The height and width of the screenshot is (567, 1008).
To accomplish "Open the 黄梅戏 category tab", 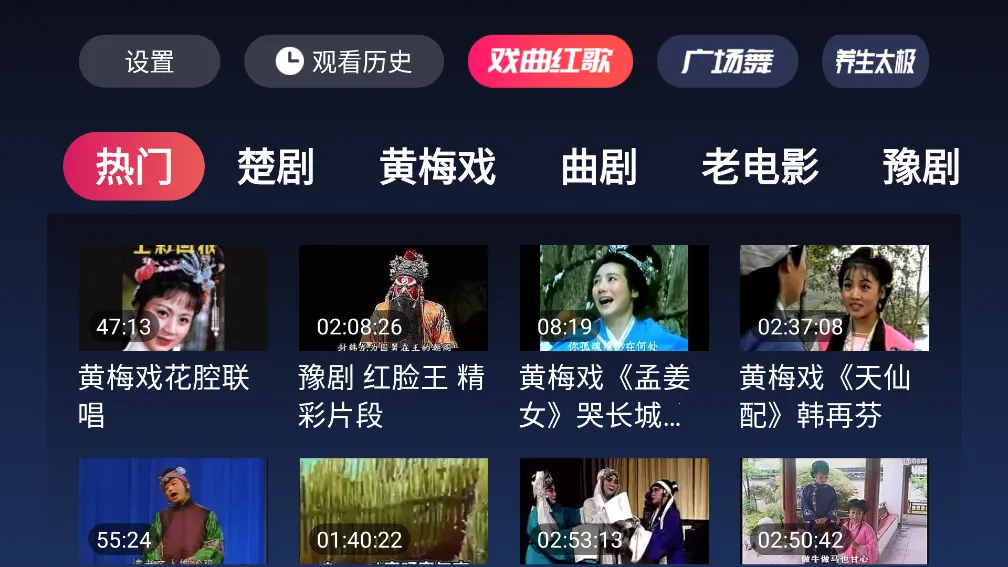I will click(x=437, y=166).
